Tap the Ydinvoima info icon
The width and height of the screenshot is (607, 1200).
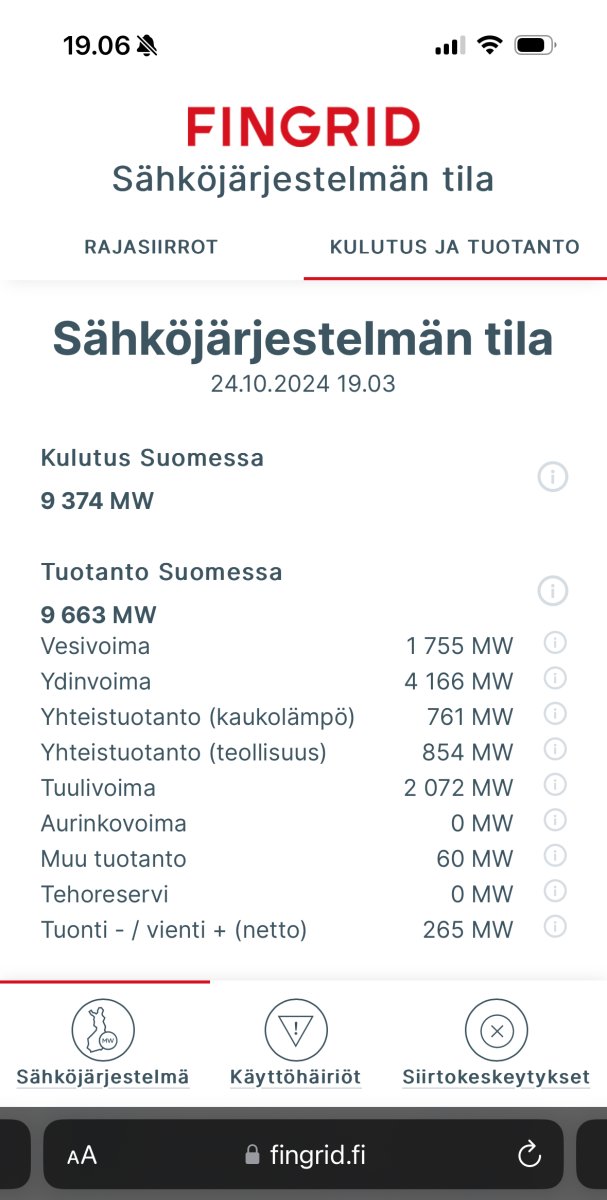coord(555,679)
